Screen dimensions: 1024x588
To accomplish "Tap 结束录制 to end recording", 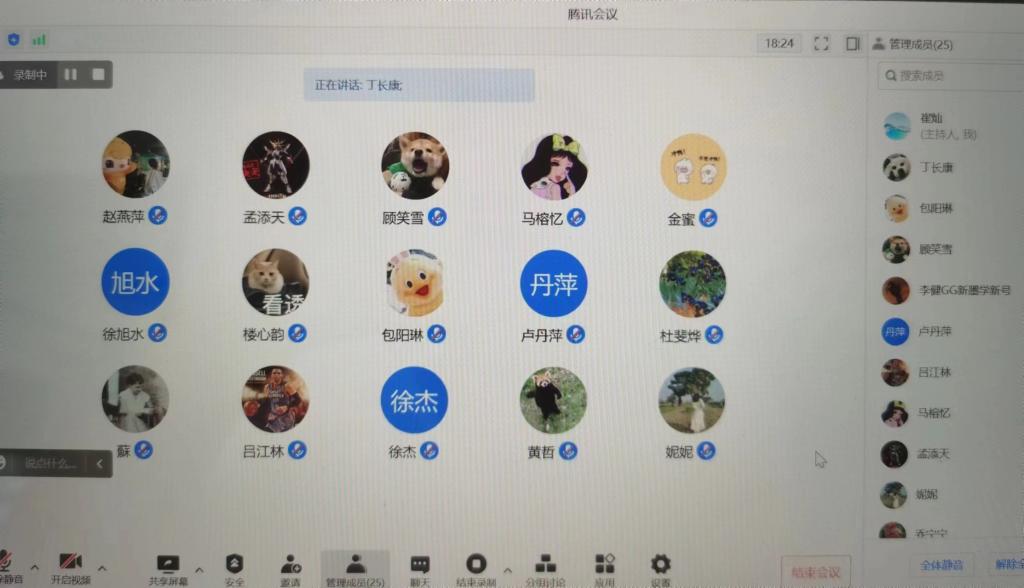I will coord(476,568).
